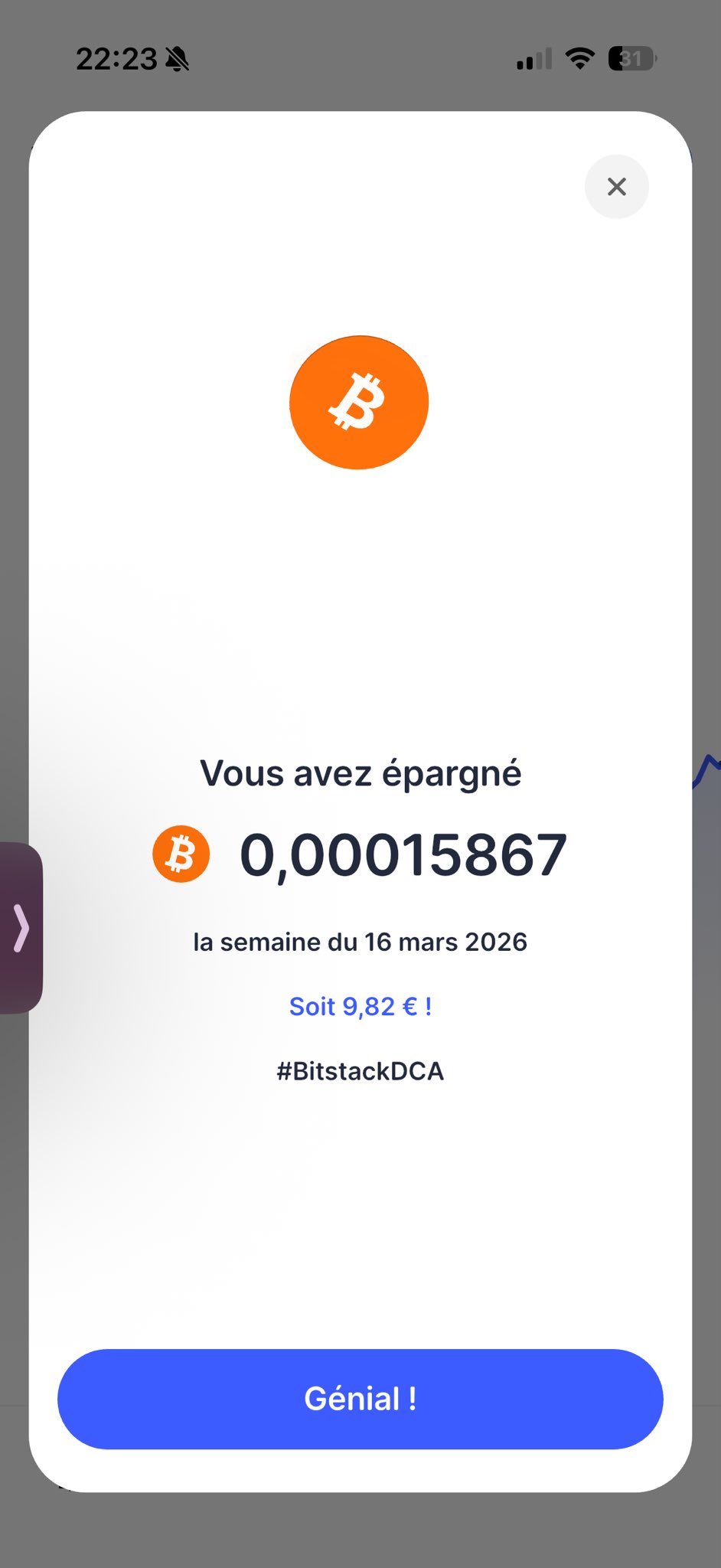This screenshot has height=1568, width=721.
Task: Tap the Génial ! button
Action: [x=360, y=1399]
